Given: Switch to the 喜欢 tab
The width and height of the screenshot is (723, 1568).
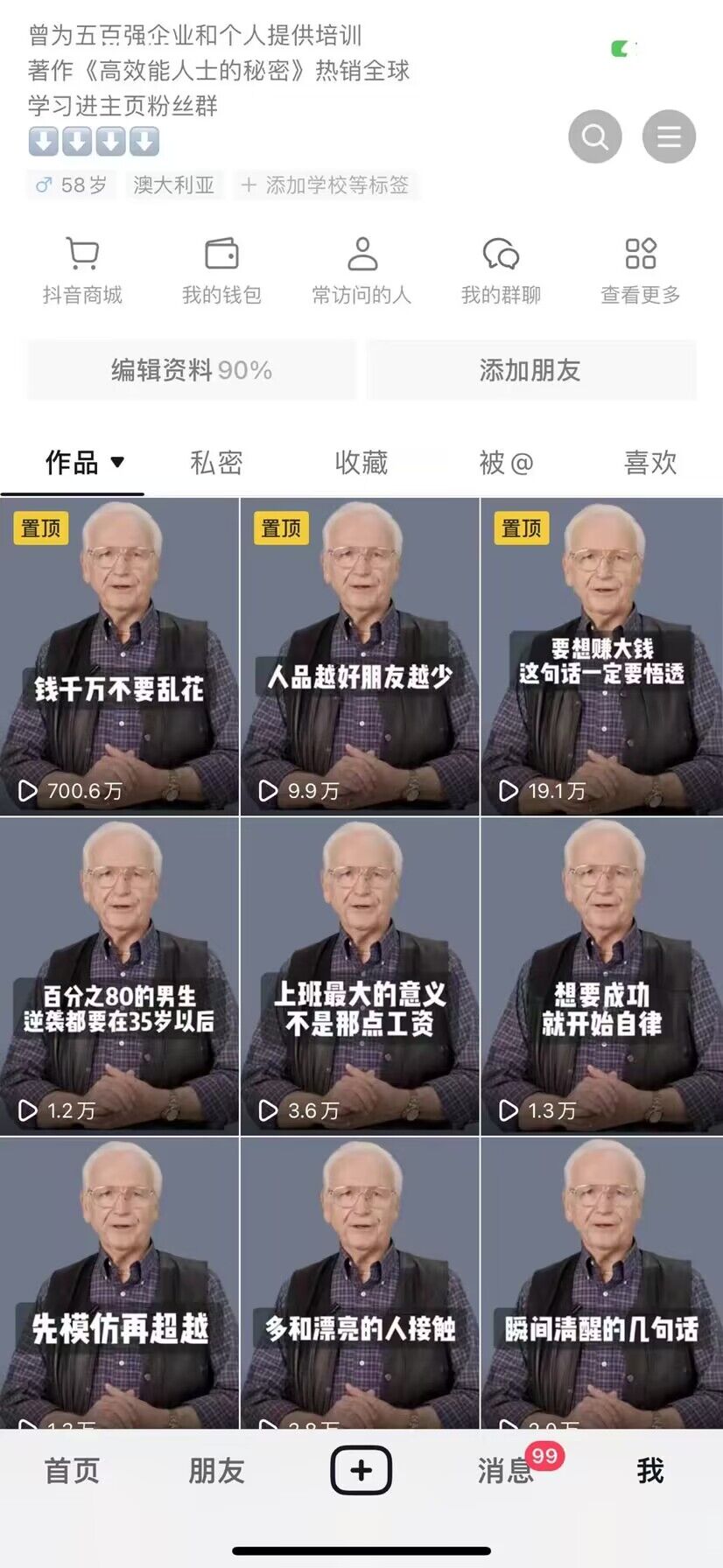Looking at the screenshot, I should [x=650, y=462].
